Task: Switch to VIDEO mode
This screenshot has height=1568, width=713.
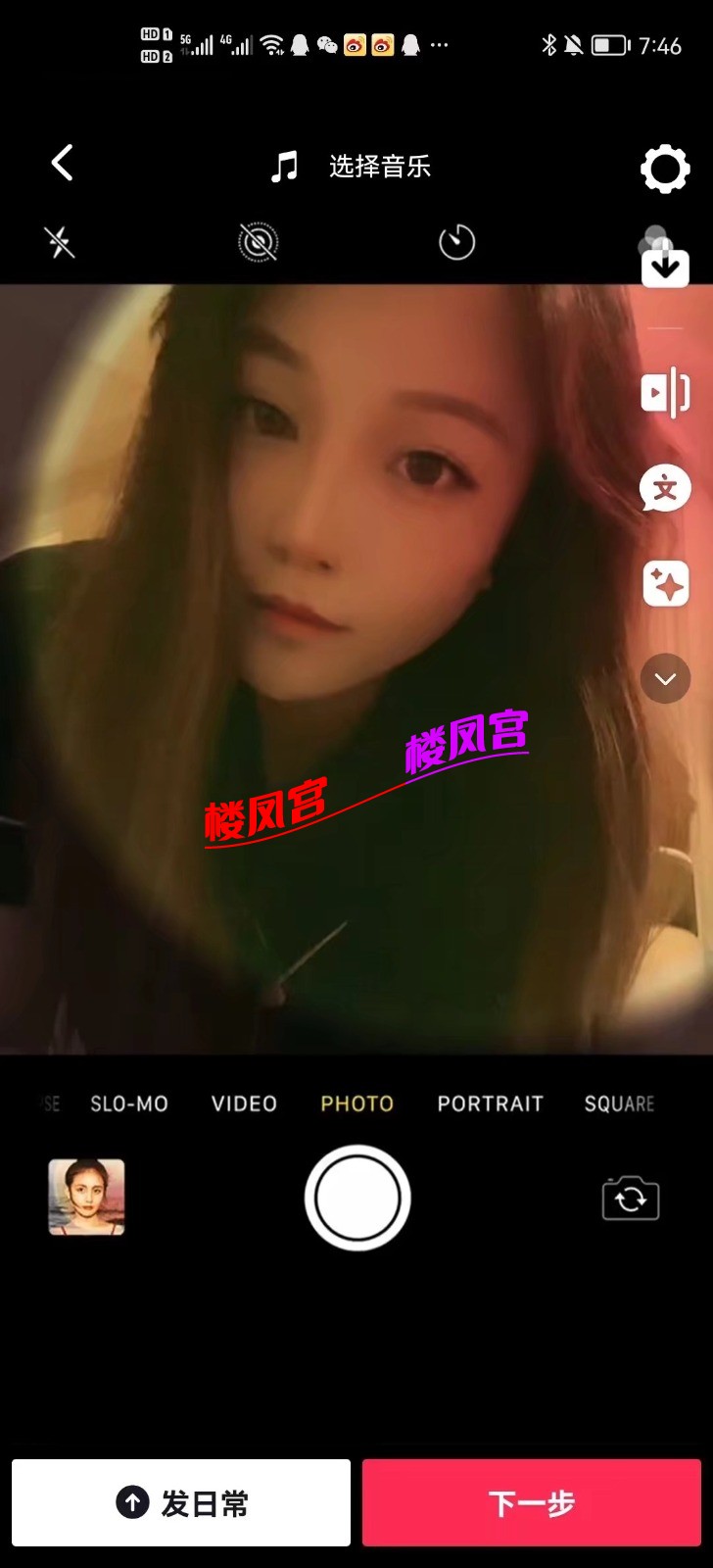Action: coord(244,1103)
